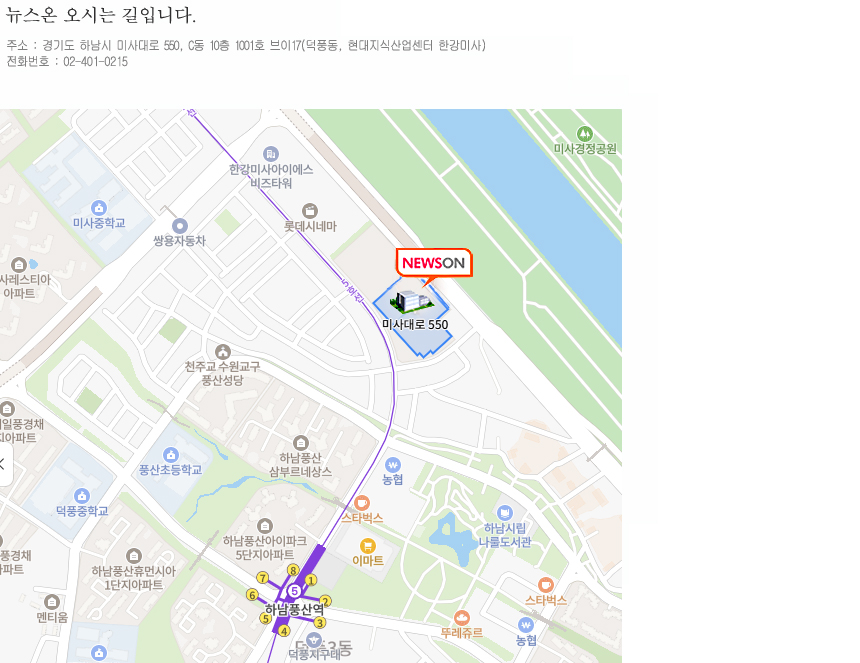860x663 pixels.
Task: Tap the NEWSON location marker
Action: click(434, 263)
